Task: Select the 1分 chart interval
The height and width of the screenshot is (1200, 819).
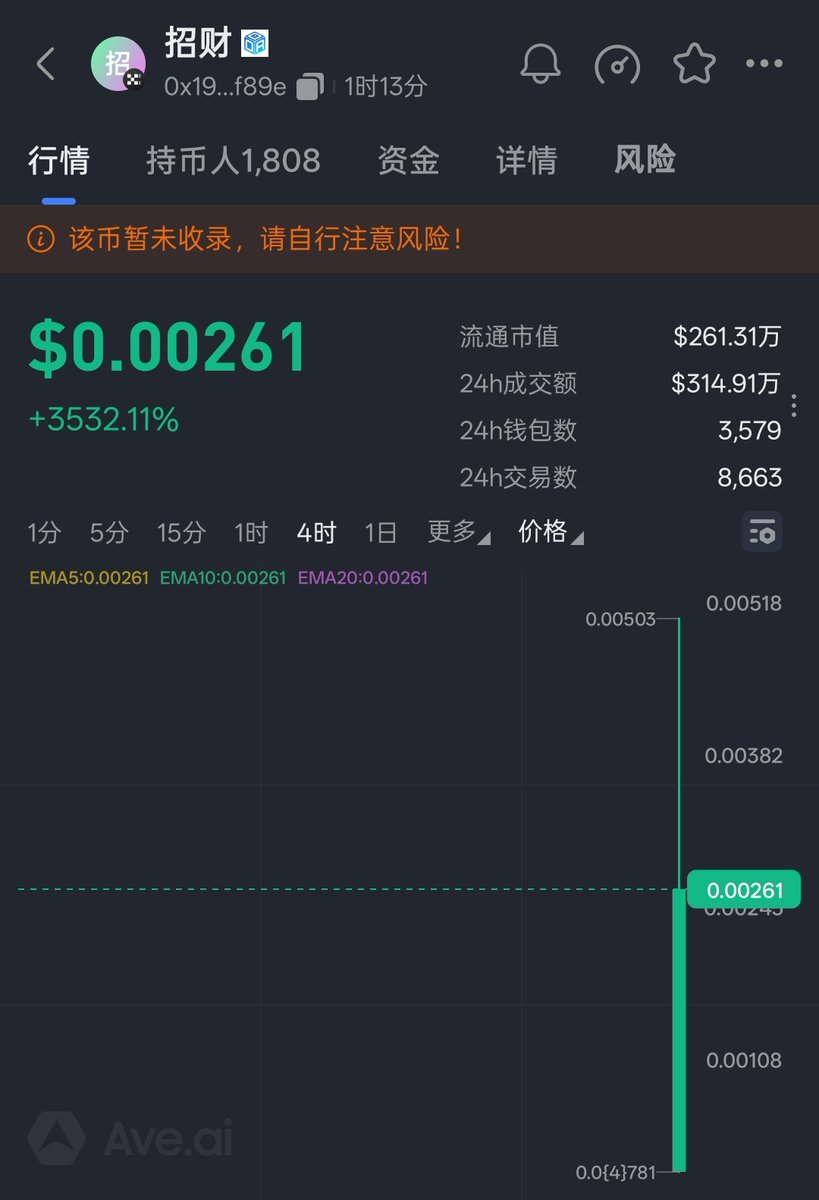Action: pos(44,533)
